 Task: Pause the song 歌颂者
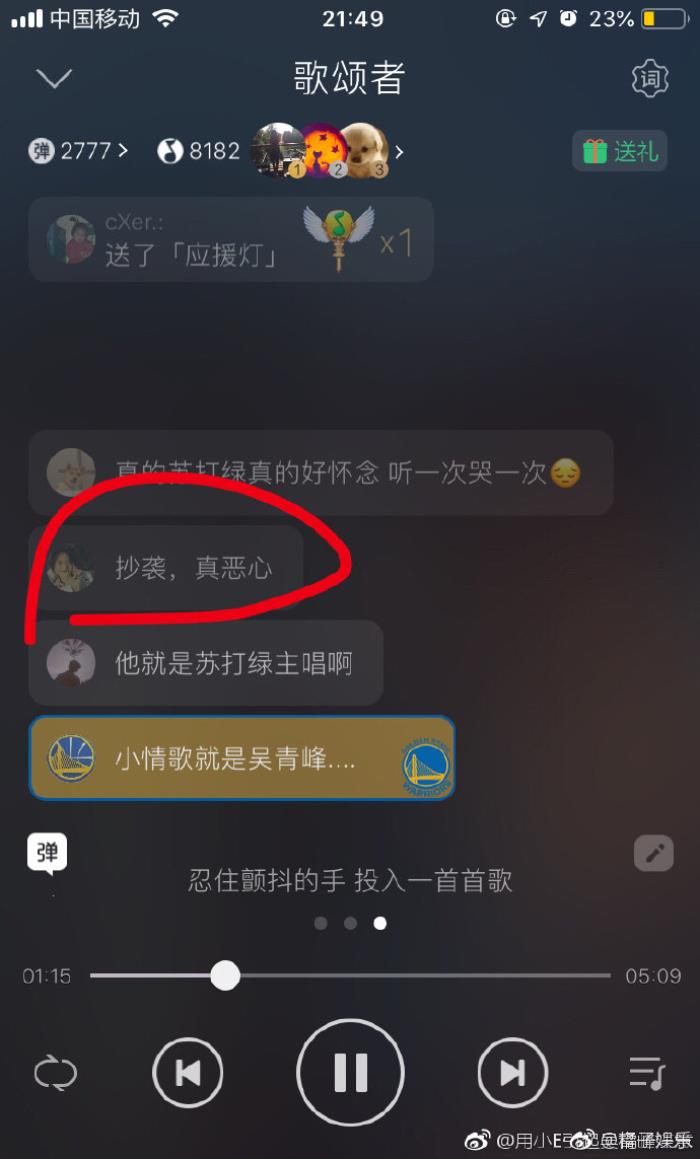click(350, 1073)
